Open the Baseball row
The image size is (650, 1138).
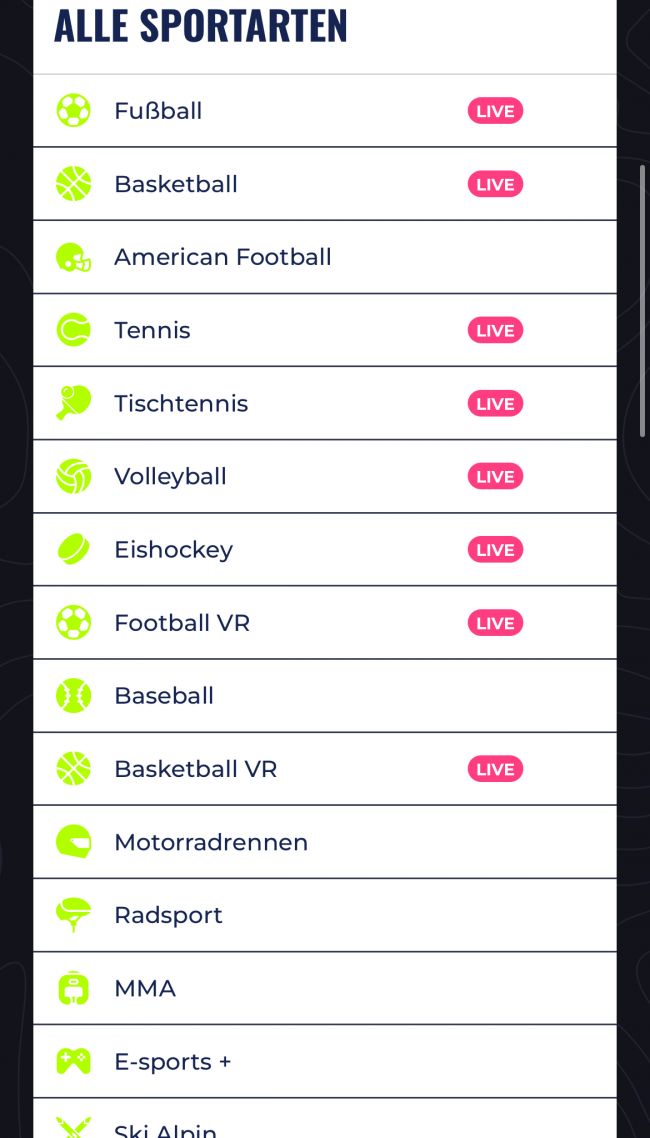[164, 696]
